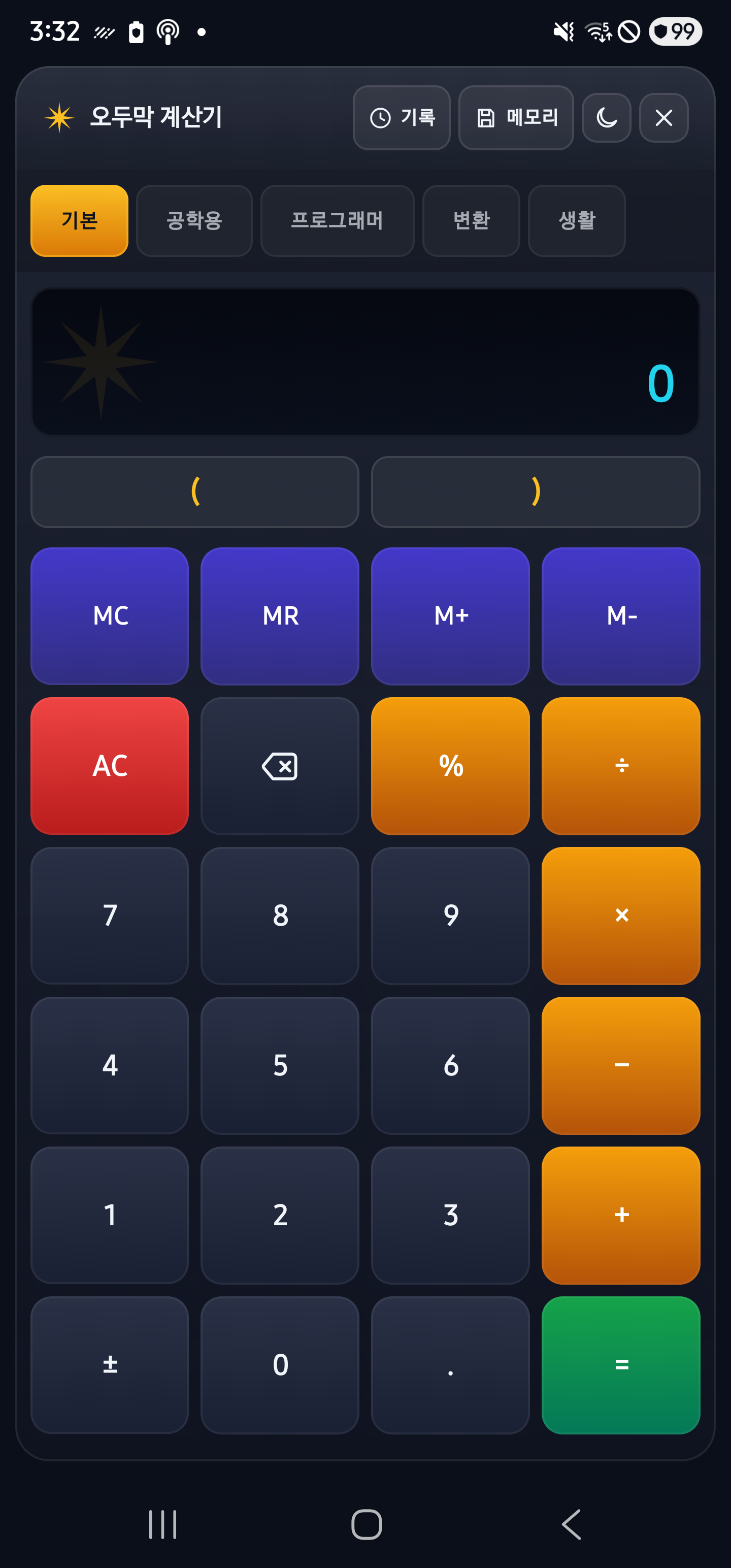This screenshot has width=731, height=1568.
Task: Delete the last digit with backspace
Action: tap(280, 766)
